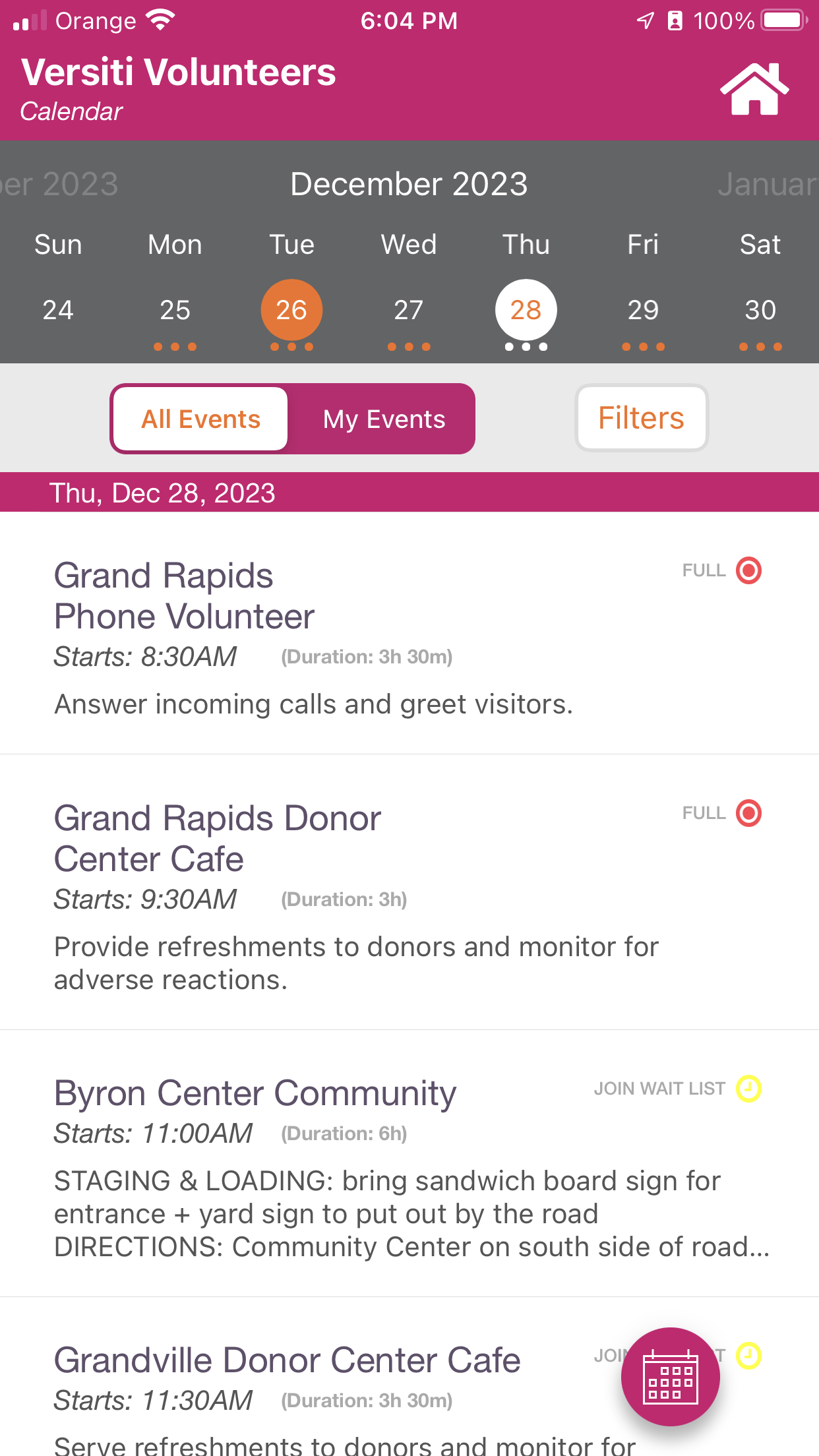Select Friday 29 in the calendar
Image resolution: width=819 pixels, height=1456 pixels.
point(643,310)
